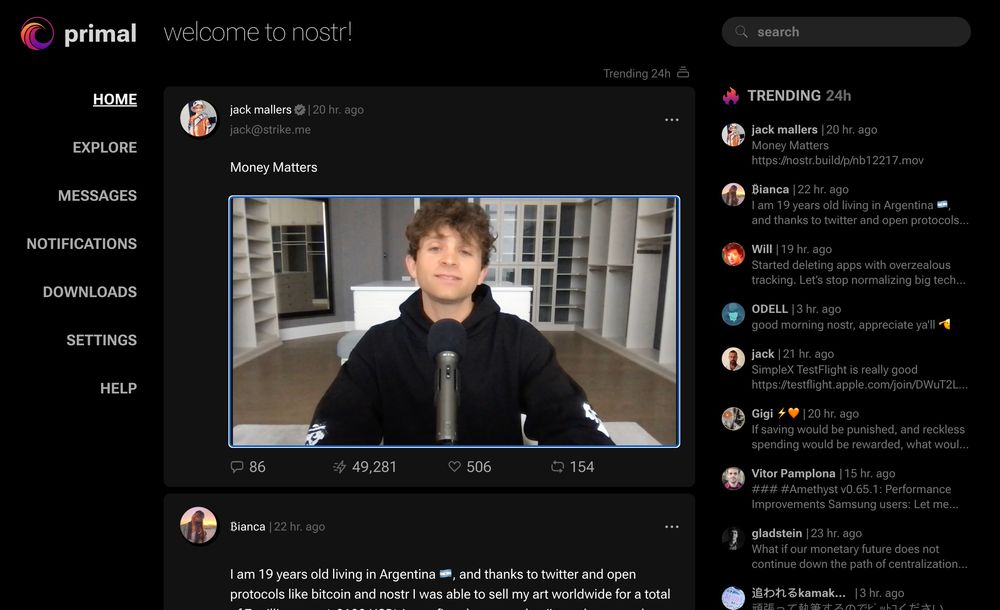Change the Trending 24h feed selector

(683, 73)
